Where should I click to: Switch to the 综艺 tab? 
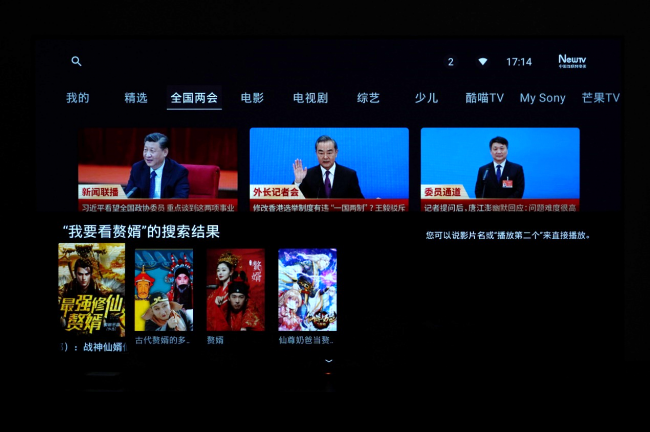[369, 98]
